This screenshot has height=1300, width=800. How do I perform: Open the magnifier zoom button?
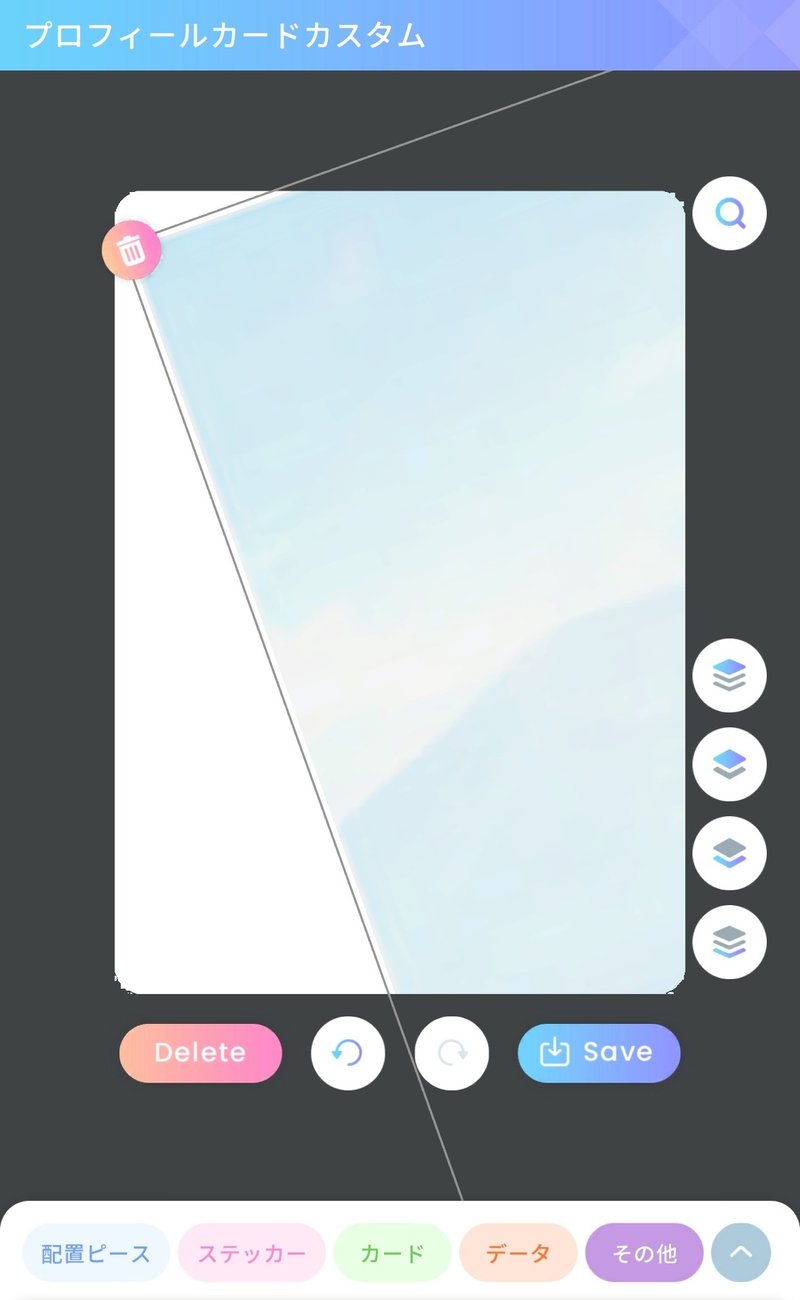pos(730,213)
